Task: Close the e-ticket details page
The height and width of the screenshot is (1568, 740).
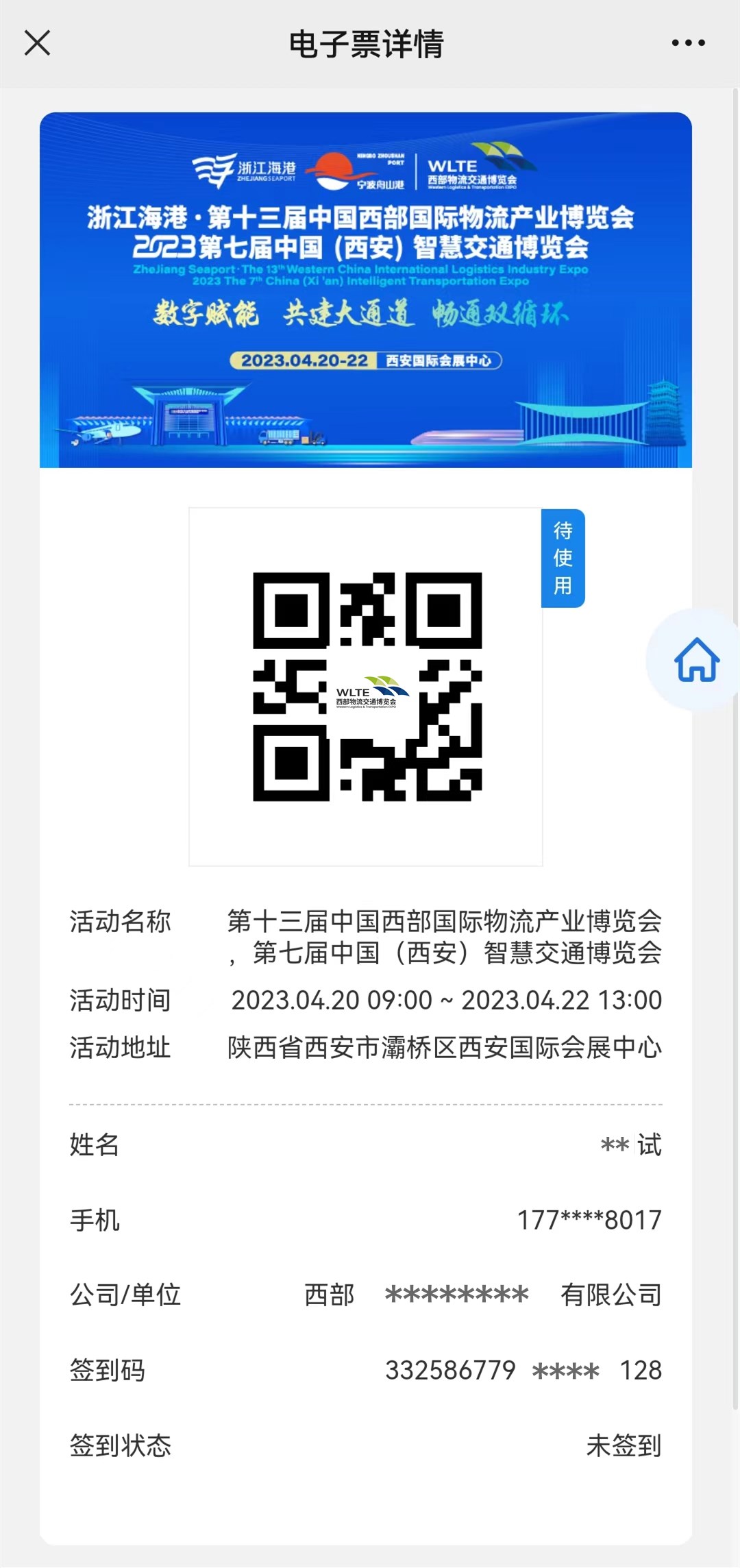Action: point(37,42)
